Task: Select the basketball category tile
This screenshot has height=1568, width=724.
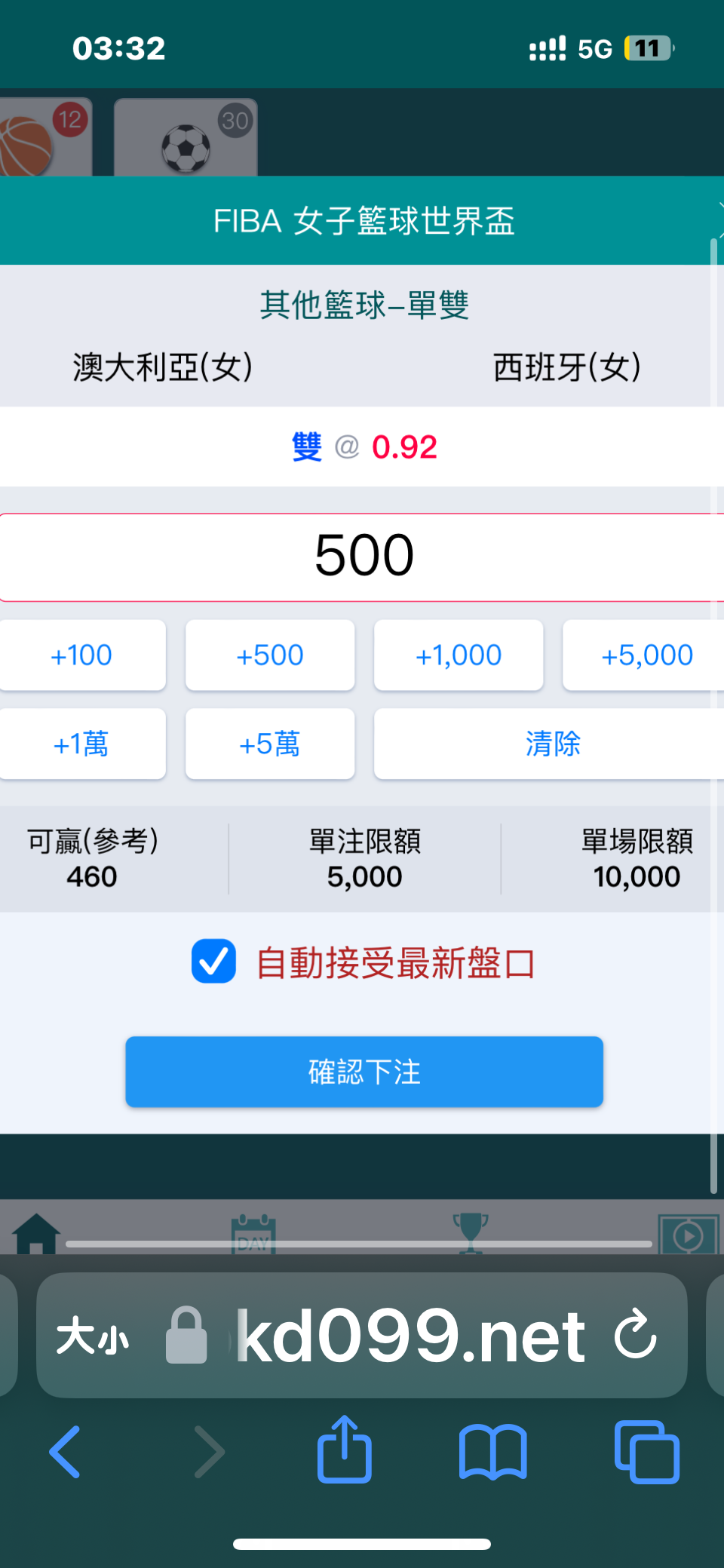Action: (45, 137)
